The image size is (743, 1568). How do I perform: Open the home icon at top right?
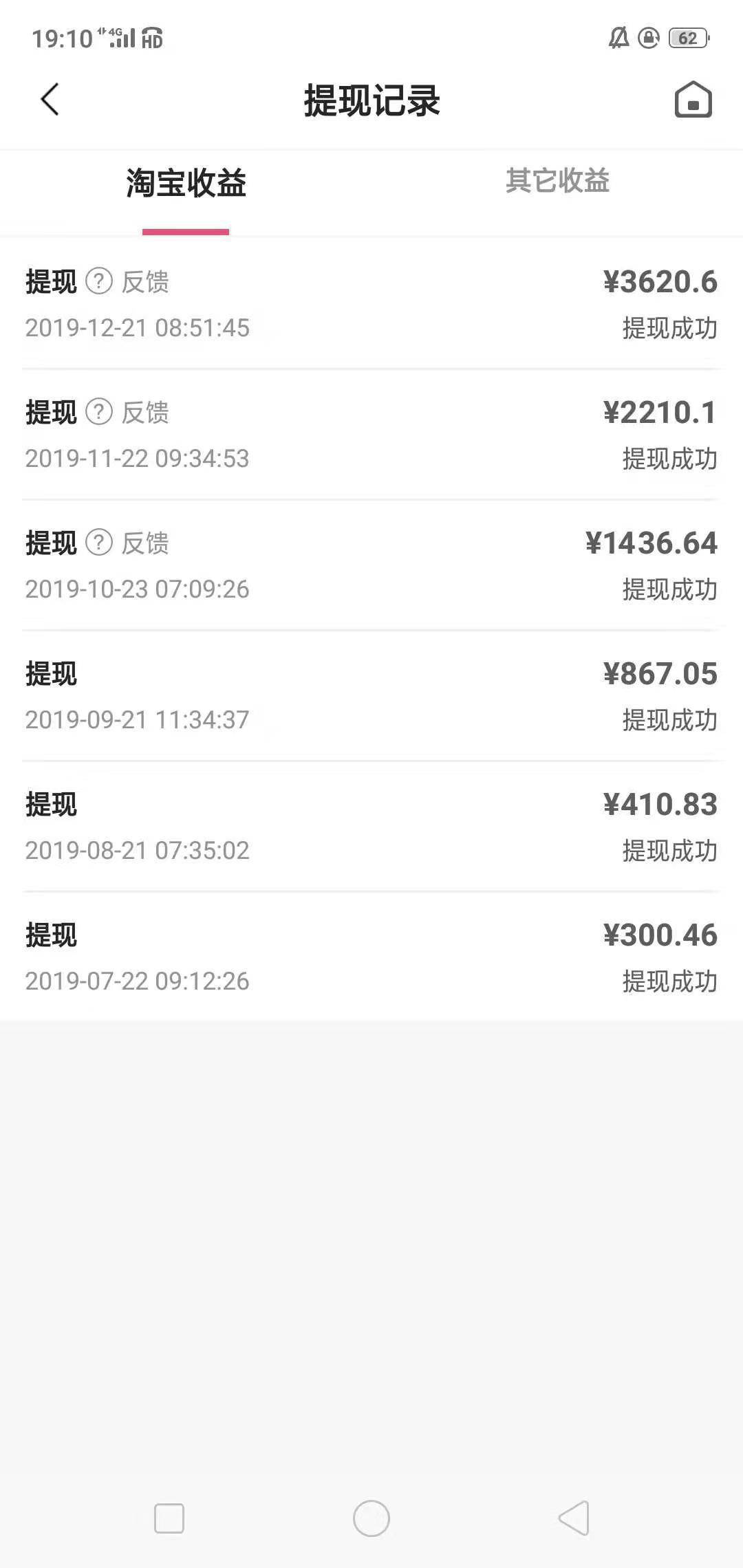tap(693, 99)
